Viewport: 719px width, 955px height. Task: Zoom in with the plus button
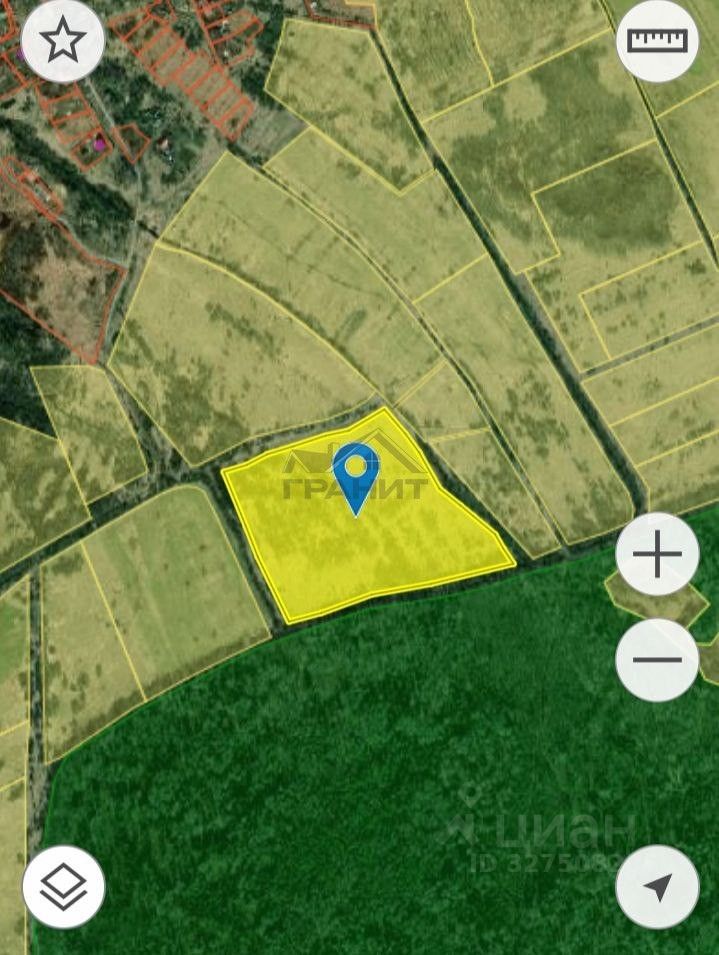657,554
